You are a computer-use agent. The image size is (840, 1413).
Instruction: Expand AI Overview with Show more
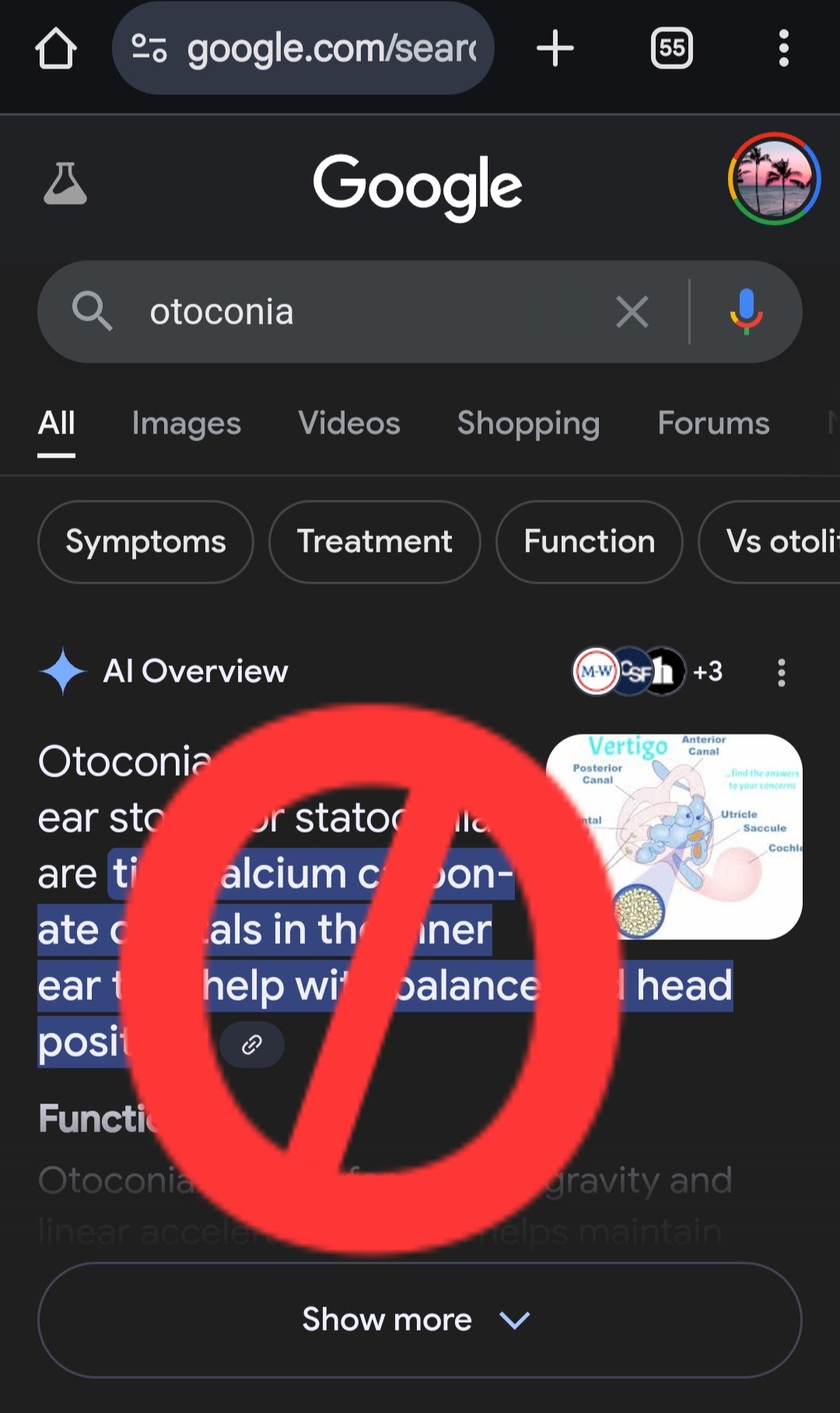tap(419, 1320)
